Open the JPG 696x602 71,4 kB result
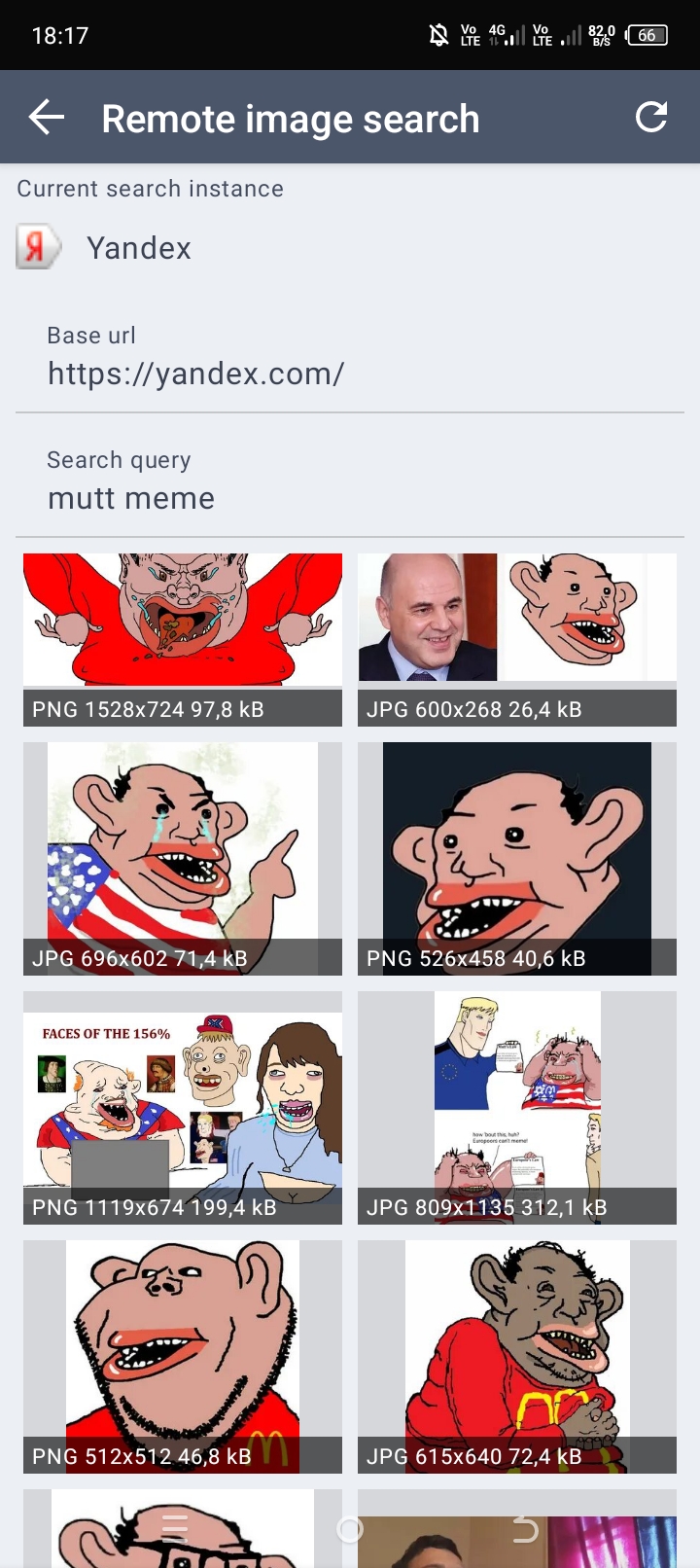700x1568 pixels. point(183,859)
